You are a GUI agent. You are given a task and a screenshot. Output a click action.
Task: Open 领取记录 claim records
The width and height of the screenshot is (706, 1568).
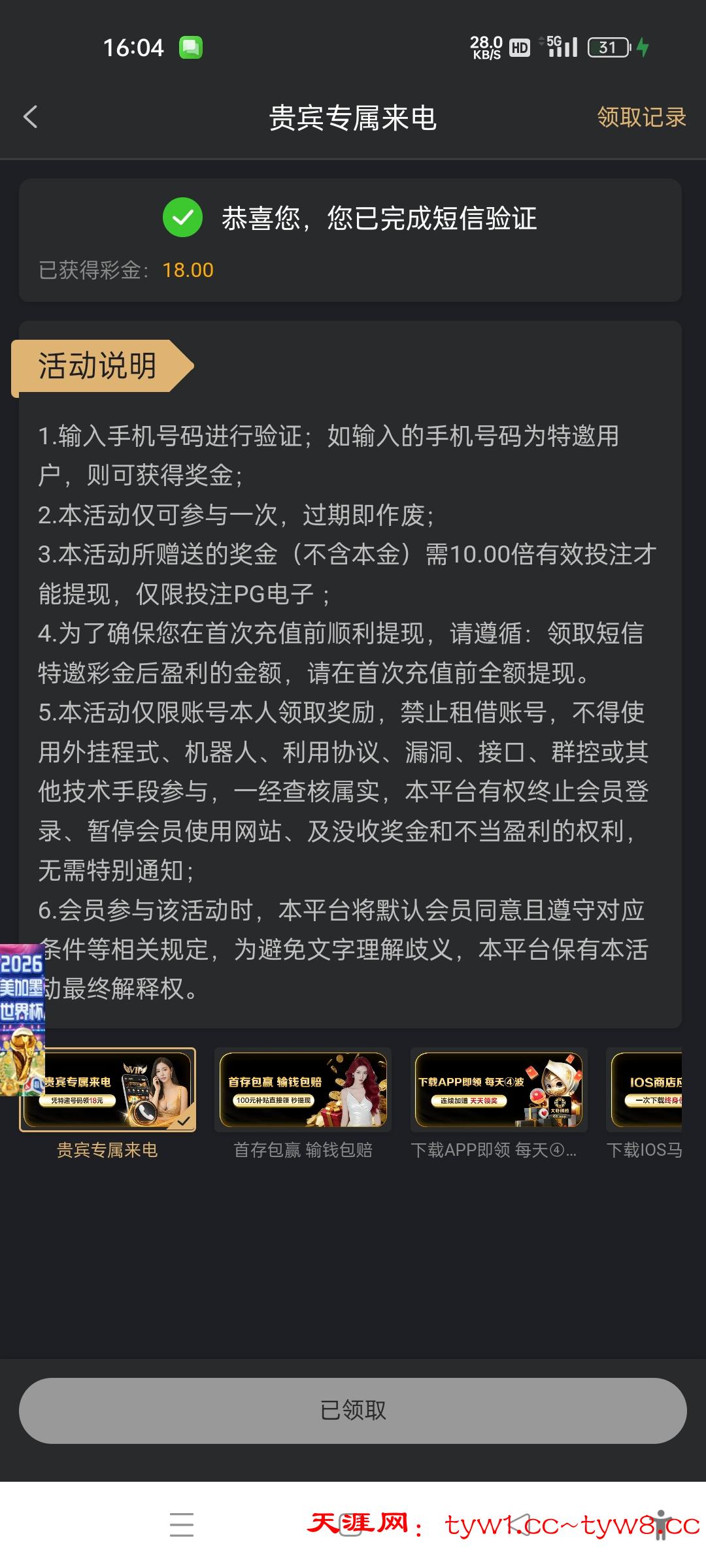coord(641,118)
